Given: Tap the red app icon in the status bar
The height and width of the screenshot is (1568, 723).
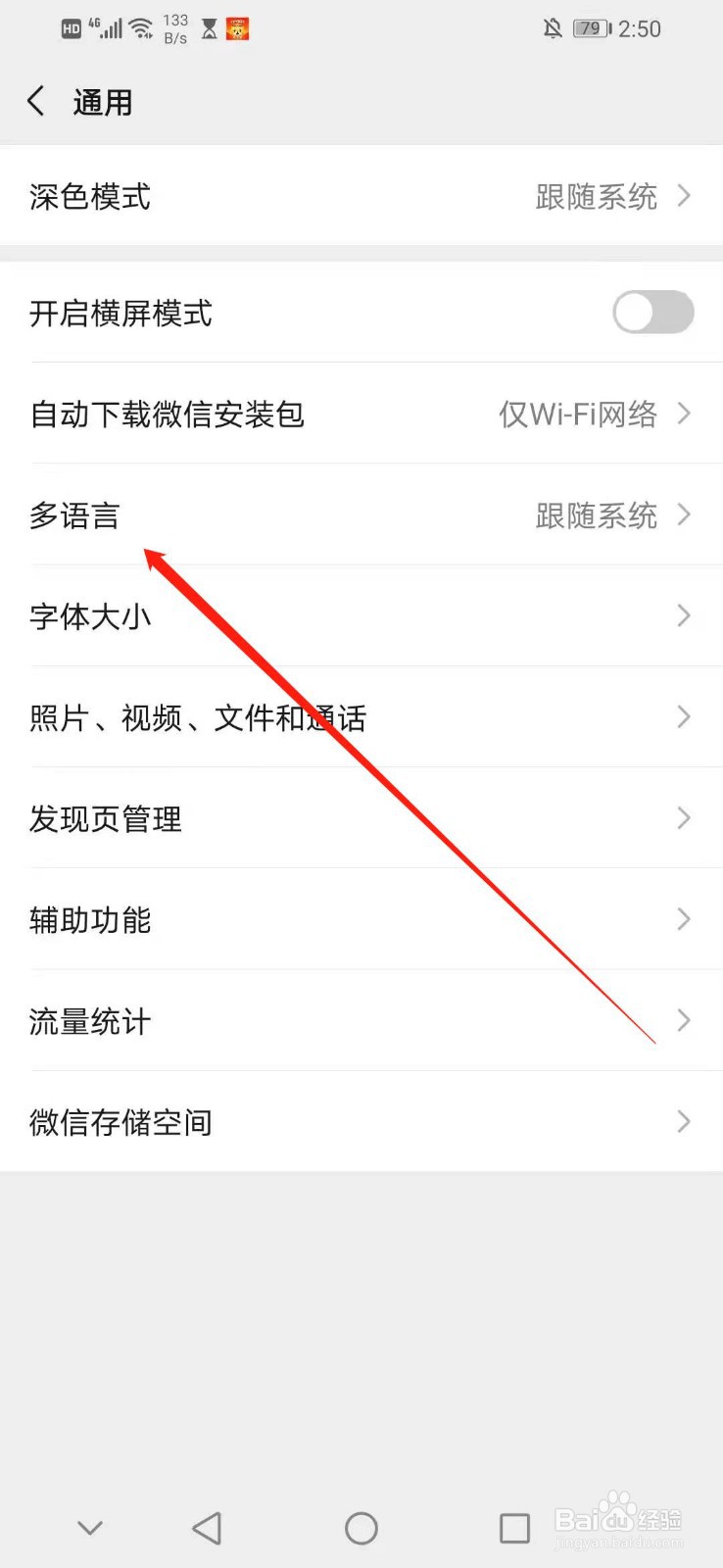Looking at the screenshot, I should point(238,27).
